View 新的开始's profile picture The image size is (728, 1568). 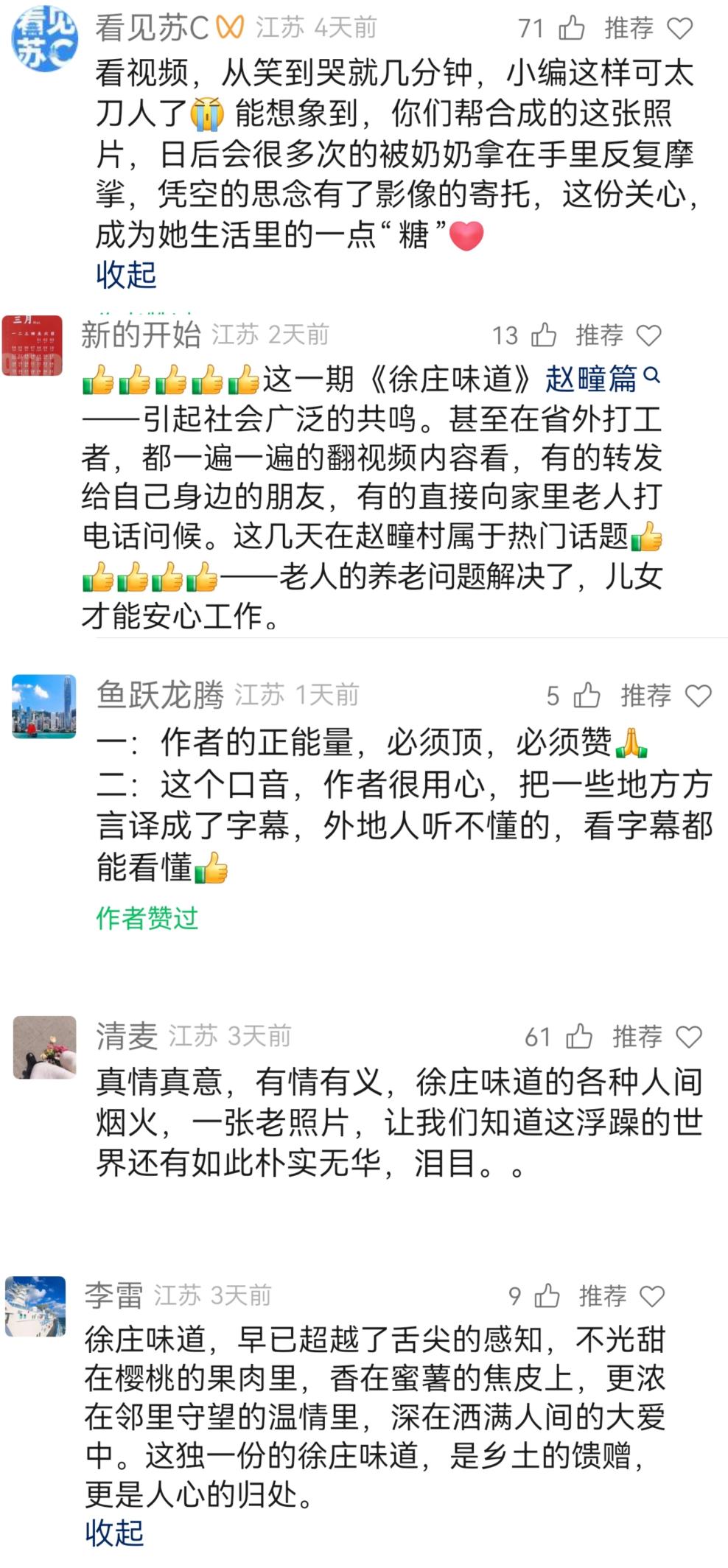32,346
